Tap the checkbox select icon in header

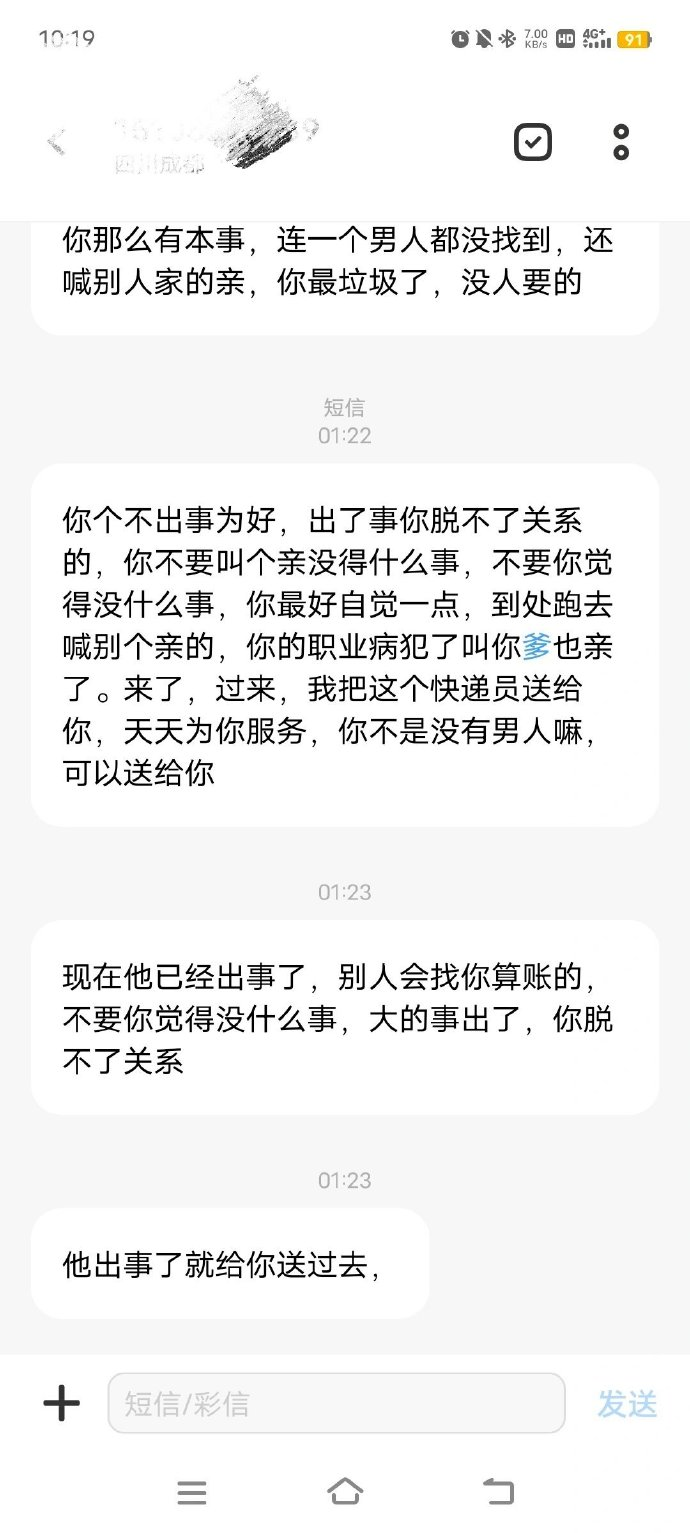coord(533,142)
